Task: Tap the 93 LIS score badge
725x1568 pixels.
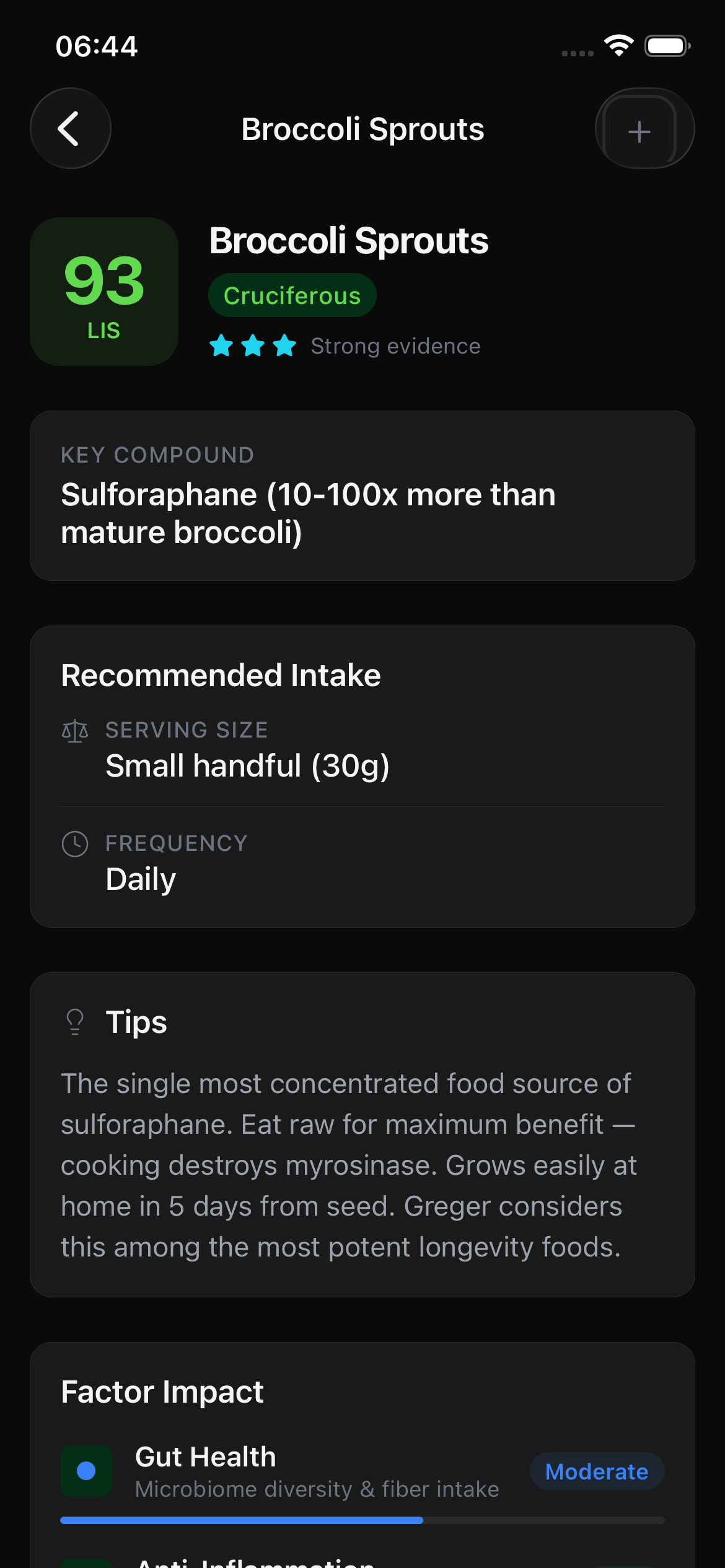Action: pos(104,291)
